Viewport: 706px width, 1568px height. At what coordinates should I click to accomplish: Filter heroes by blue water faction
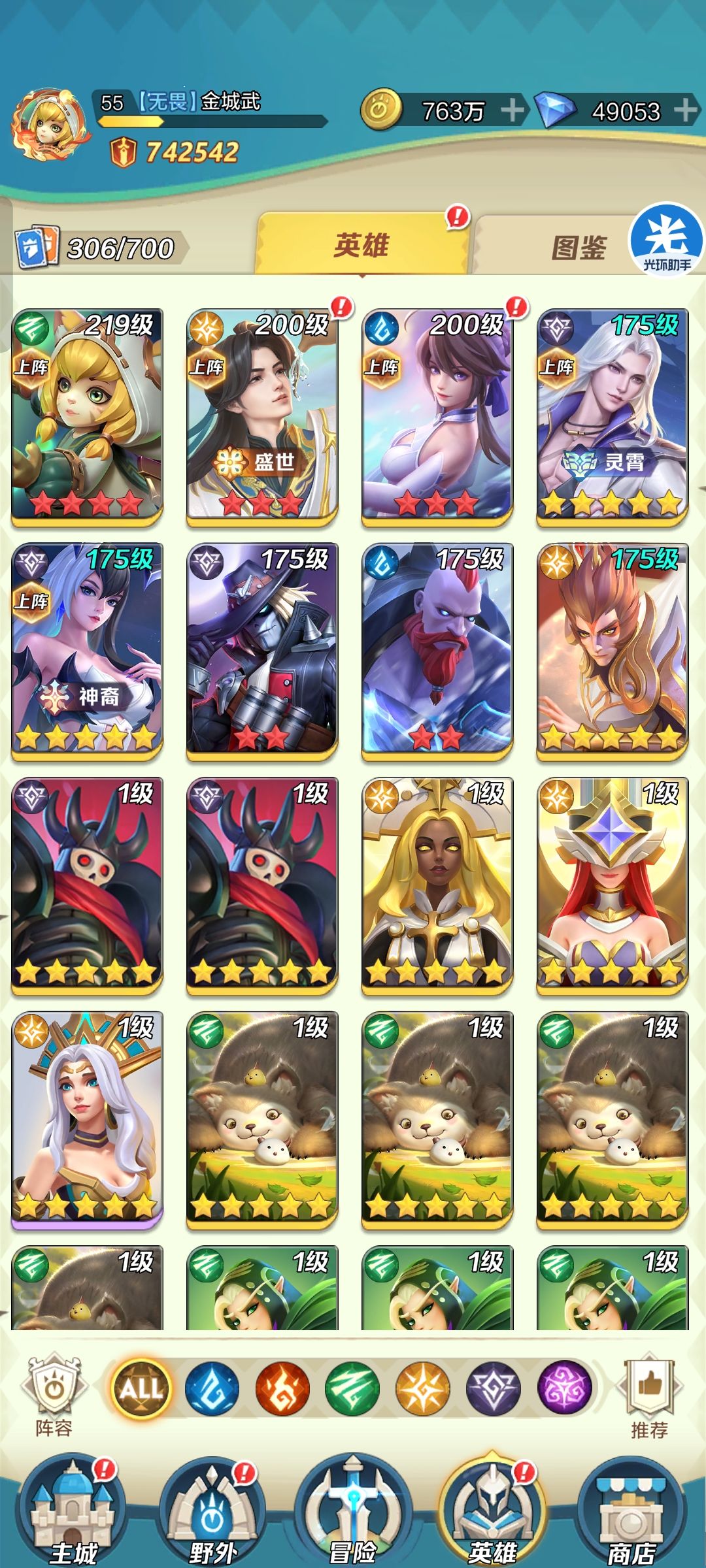point(212,1388)
